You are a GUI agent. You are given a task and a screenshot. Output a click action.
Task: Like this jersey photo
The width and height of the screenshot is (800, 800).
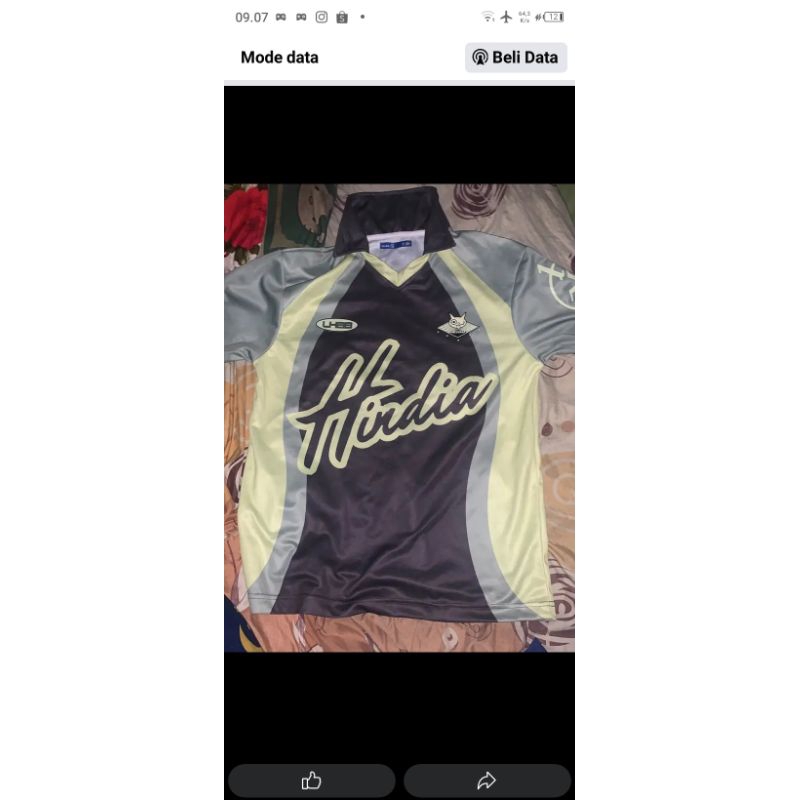click(x=311, y=780)
